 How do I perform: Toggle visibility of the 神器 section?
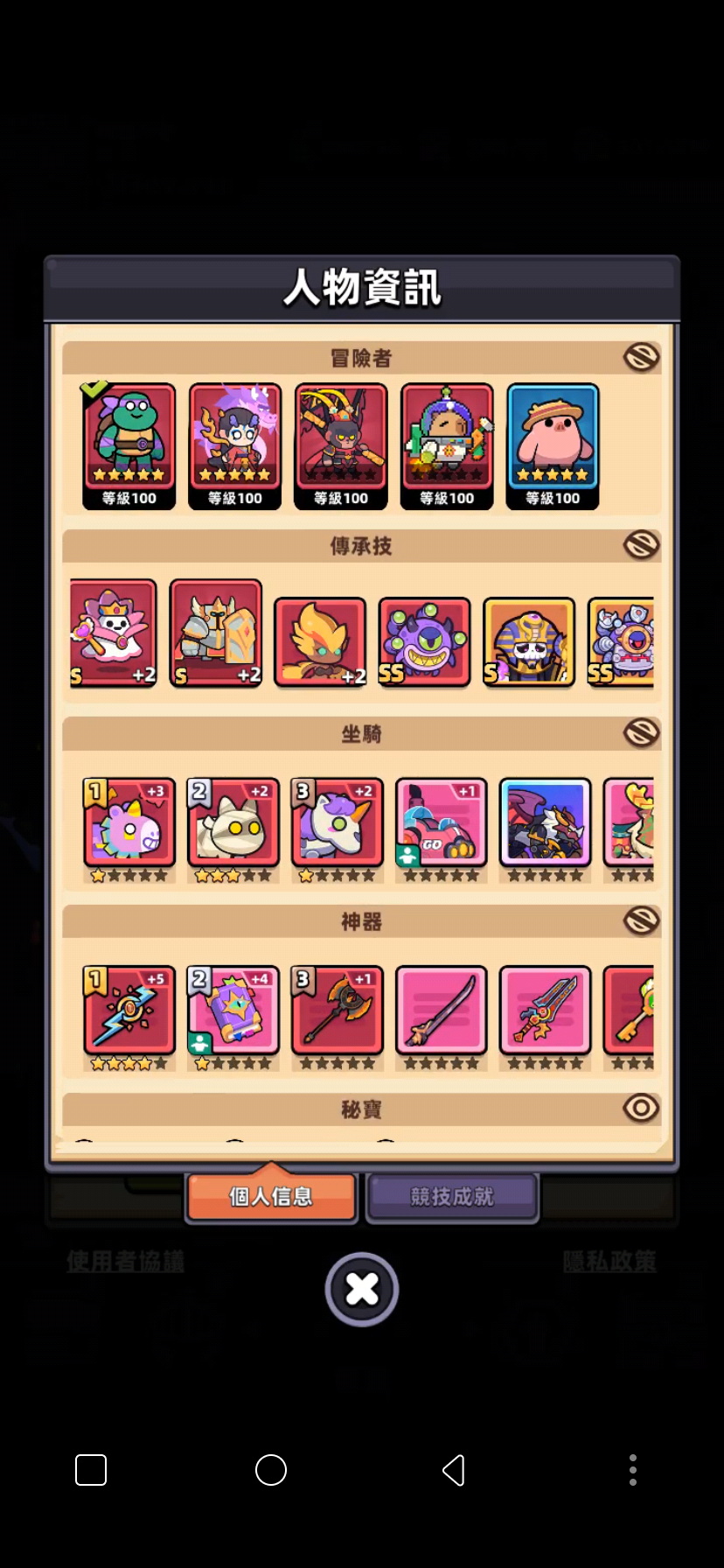point(641,920)
